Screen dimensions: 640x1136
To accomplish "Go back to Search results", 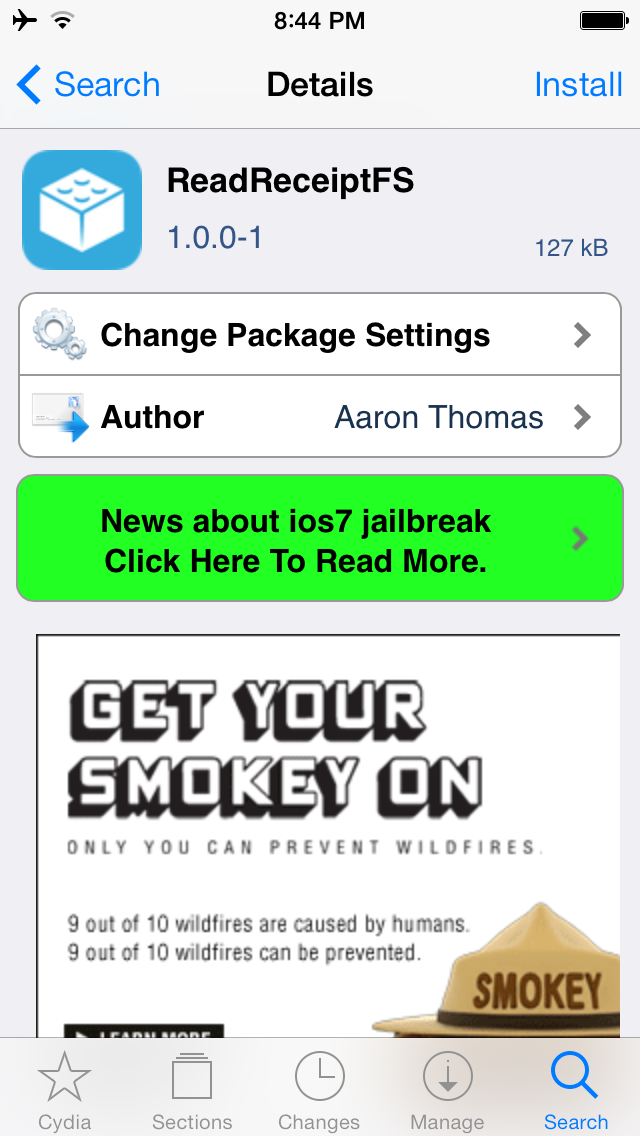I will coord(89,85).
